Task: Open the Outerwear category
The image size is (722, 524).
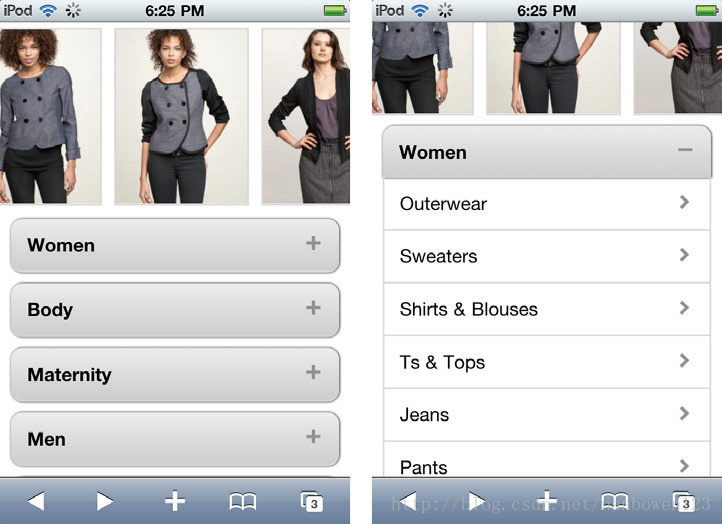Action: pyautogui.click(x=546, y=204)
